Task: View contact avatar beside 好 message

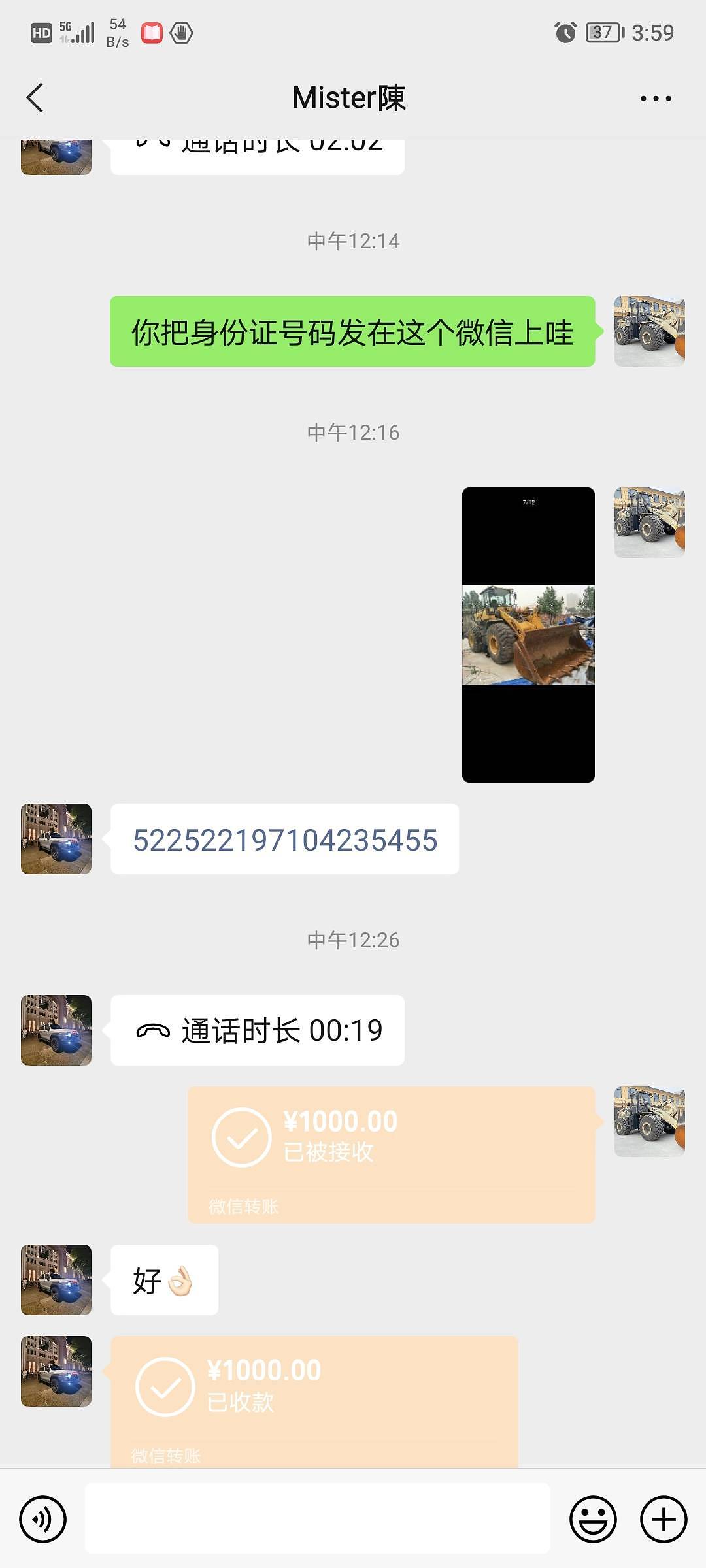Action: 56,1280
